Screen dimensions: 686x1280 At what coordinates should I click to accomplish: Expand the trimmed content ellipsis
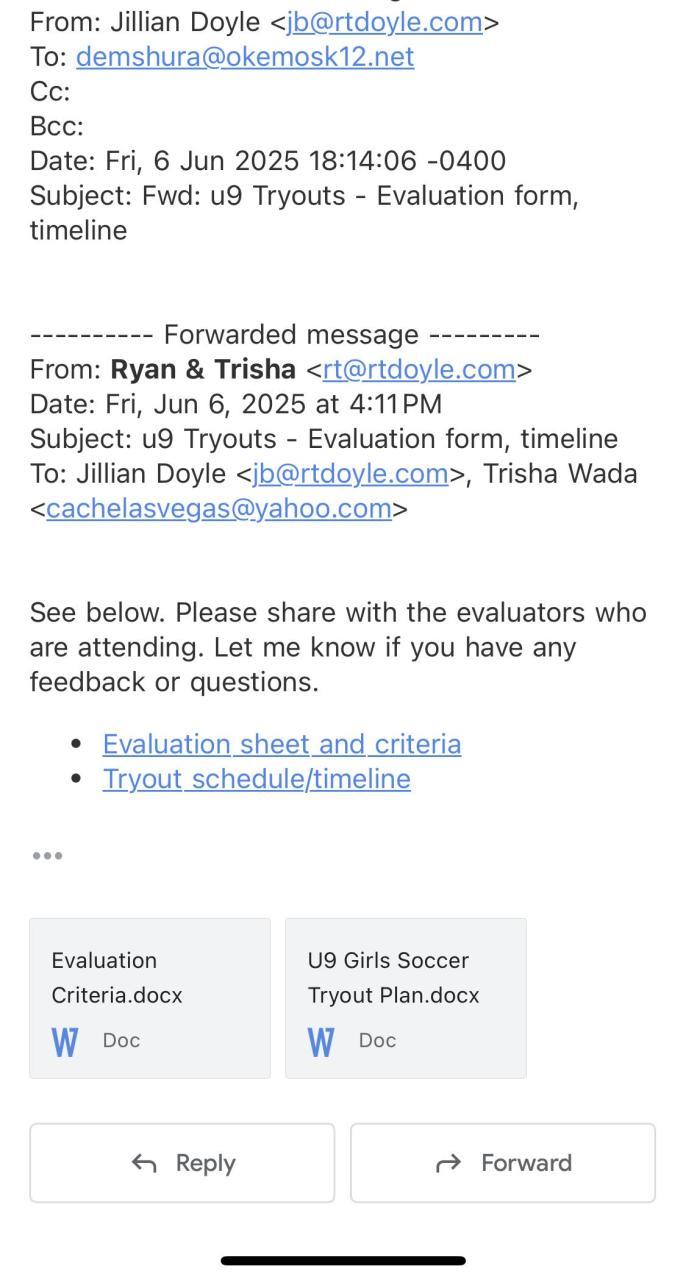point(47,856)
